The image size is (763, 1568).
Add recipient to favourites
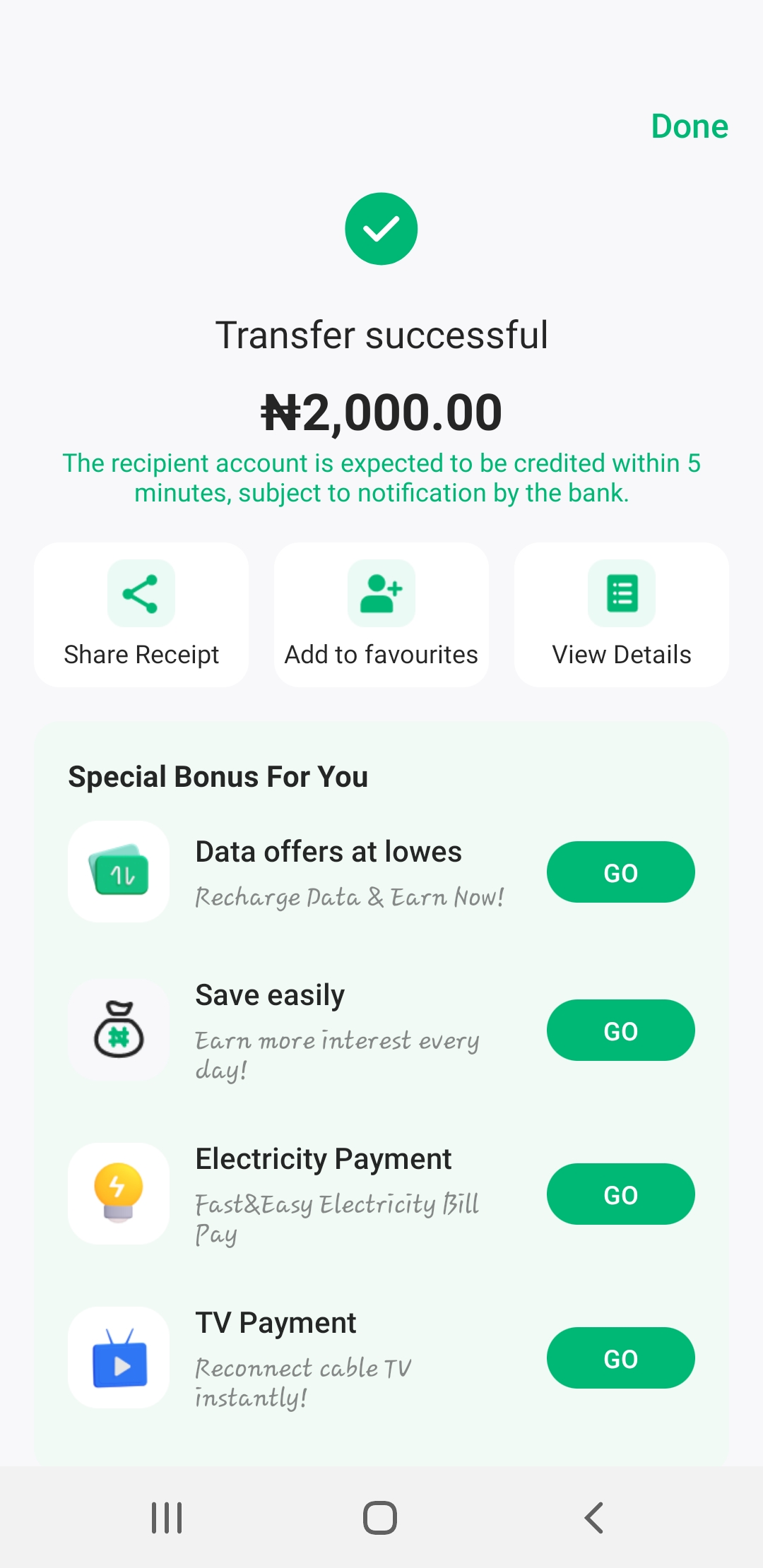coord(381,614)
